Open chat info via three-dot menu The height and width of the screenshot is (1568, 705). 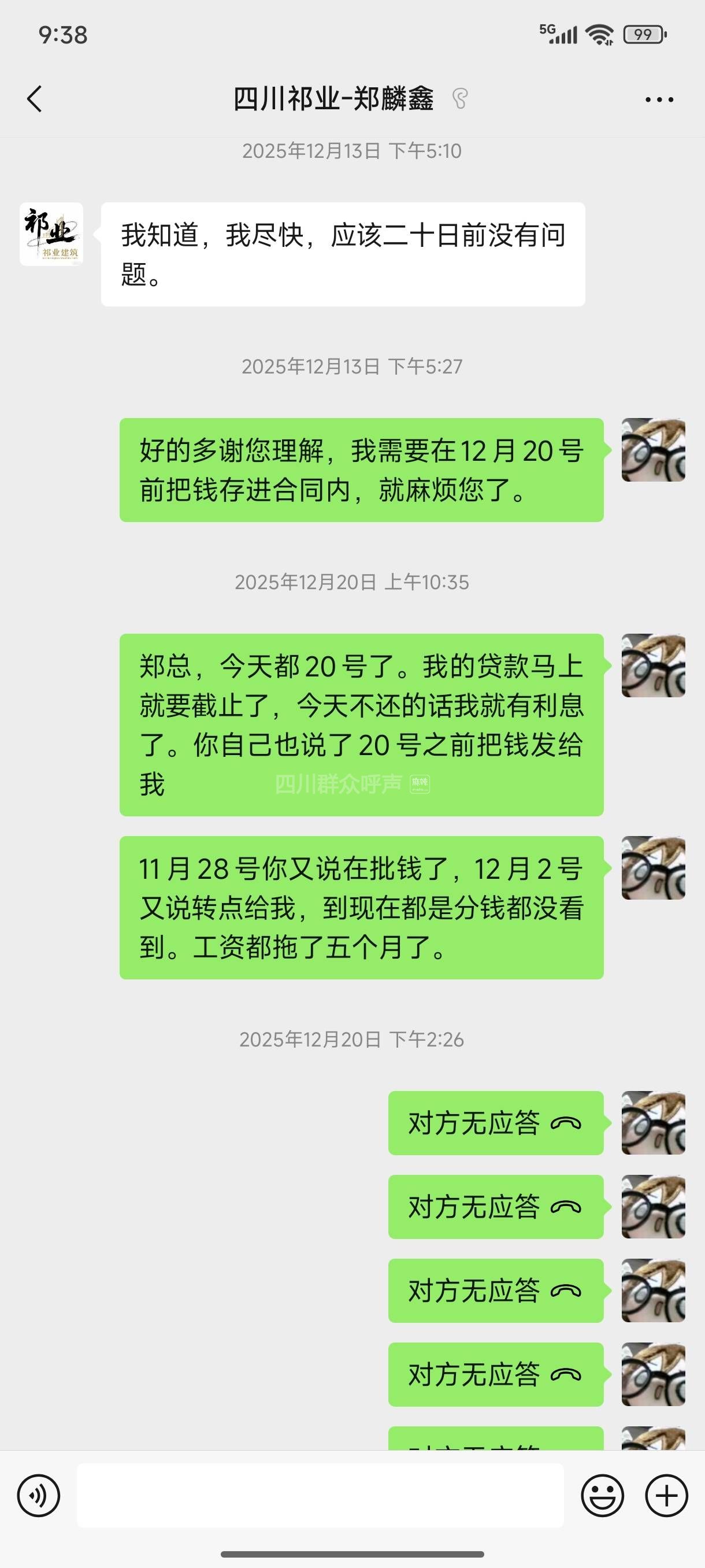click(659, 99)
